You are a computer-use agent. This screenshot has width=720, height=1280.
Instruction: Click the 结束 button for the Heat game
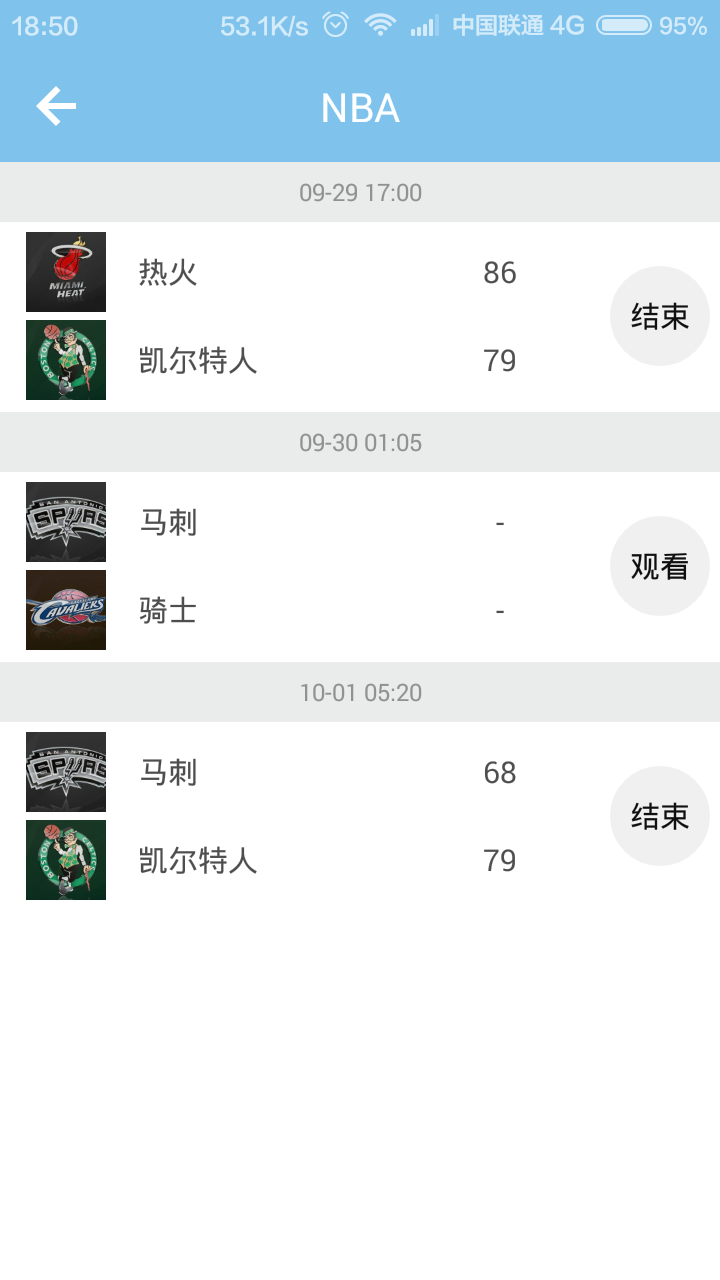(659, 315)
